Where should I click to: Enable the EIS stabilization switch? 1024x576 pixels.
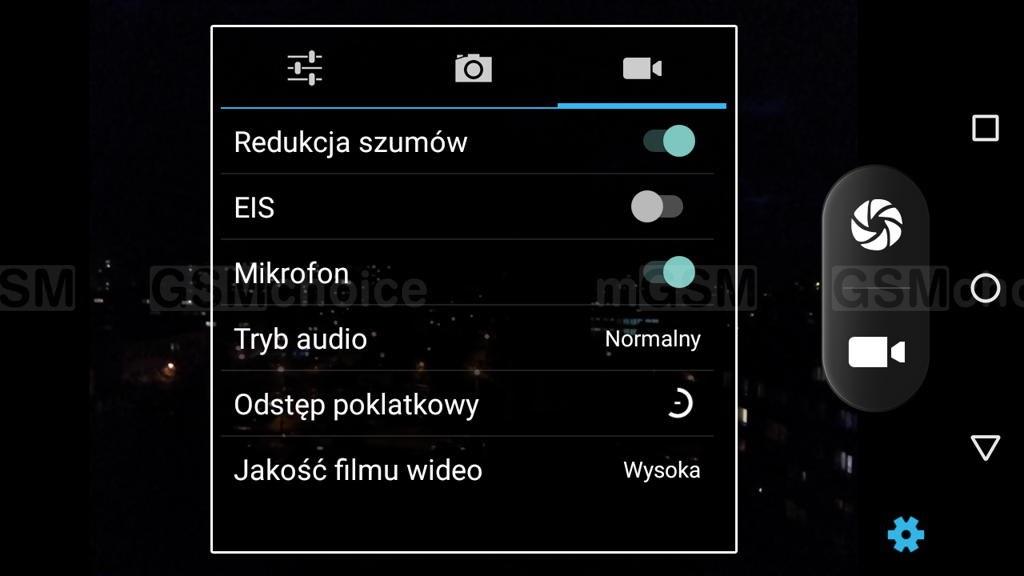(657, 207)
